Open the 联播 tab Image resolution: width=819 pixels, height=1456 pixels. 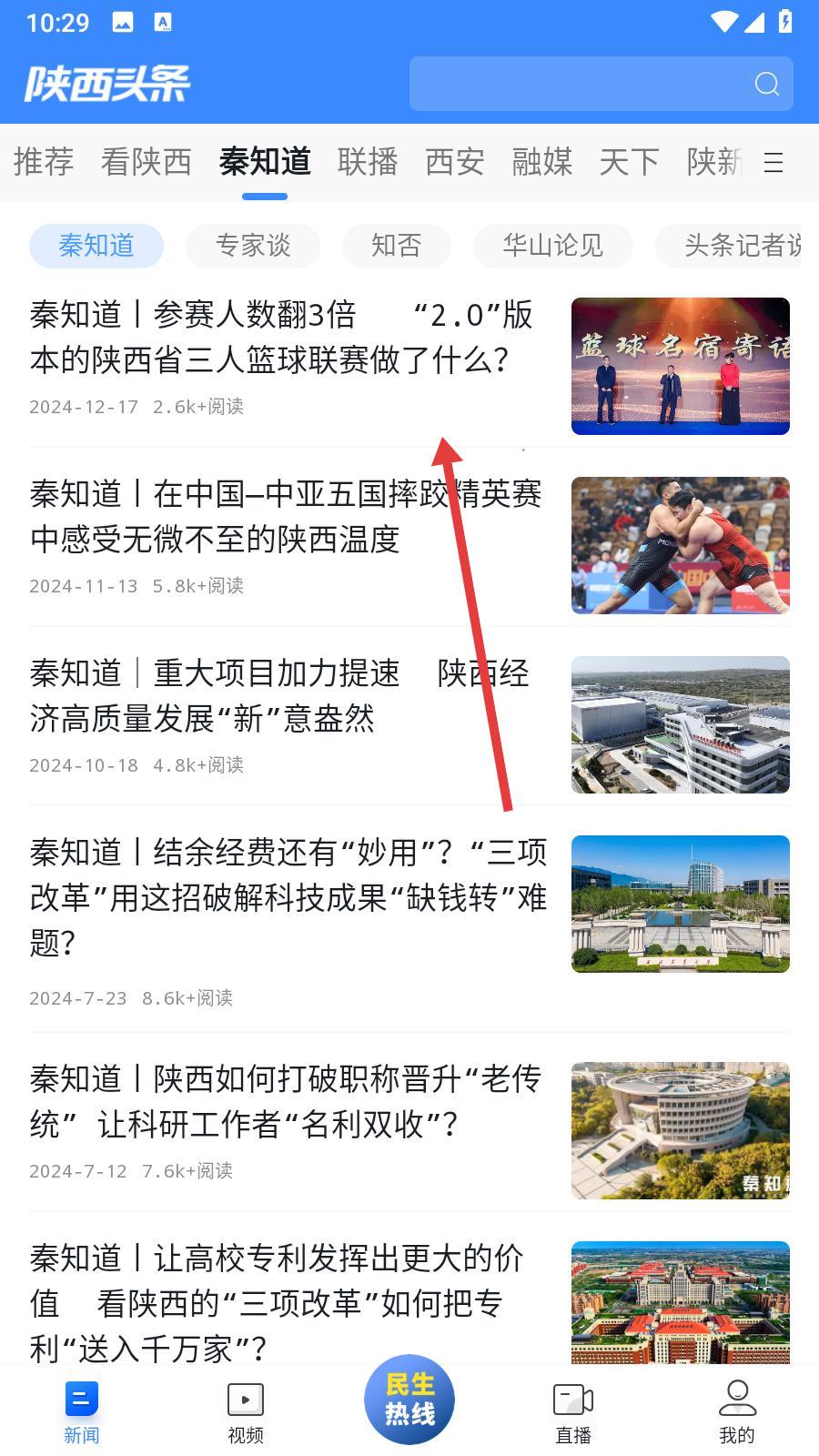click(x=368, y=162)
